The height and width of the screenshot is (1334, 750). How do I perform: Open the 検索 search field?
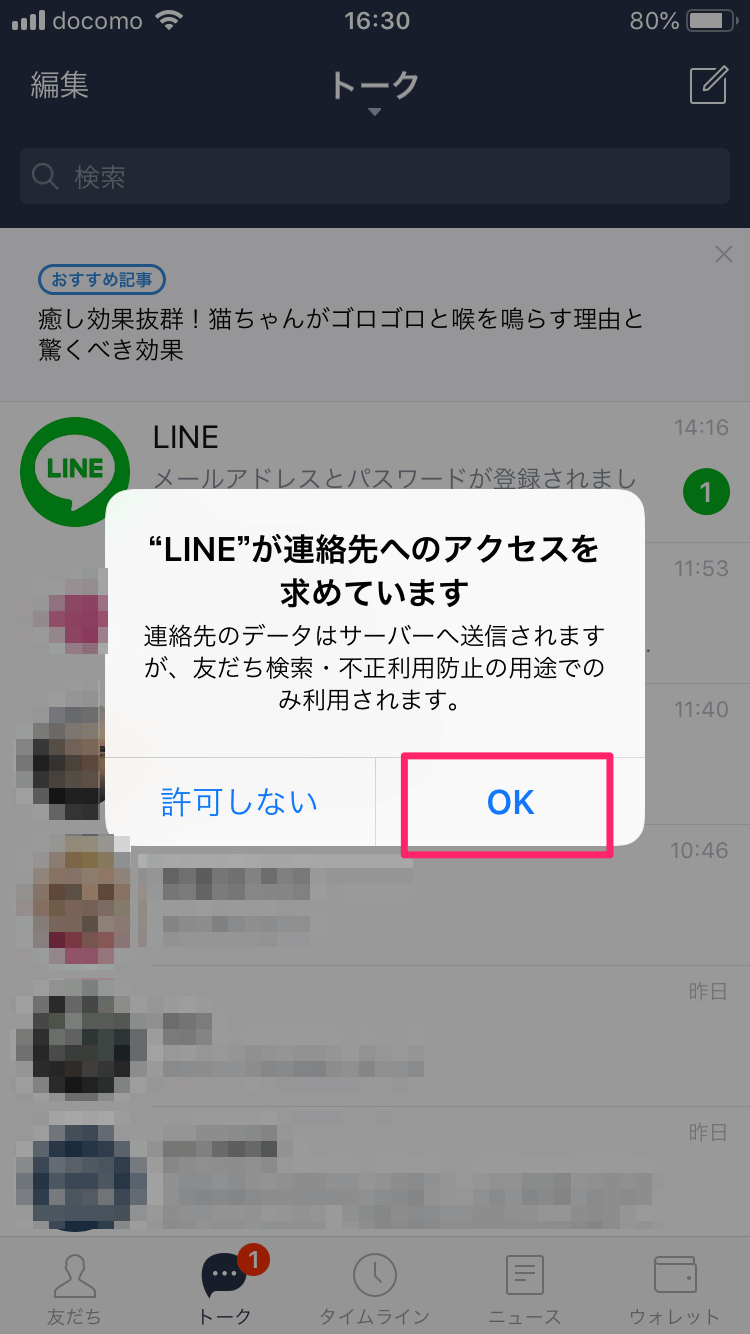(375, 177)
